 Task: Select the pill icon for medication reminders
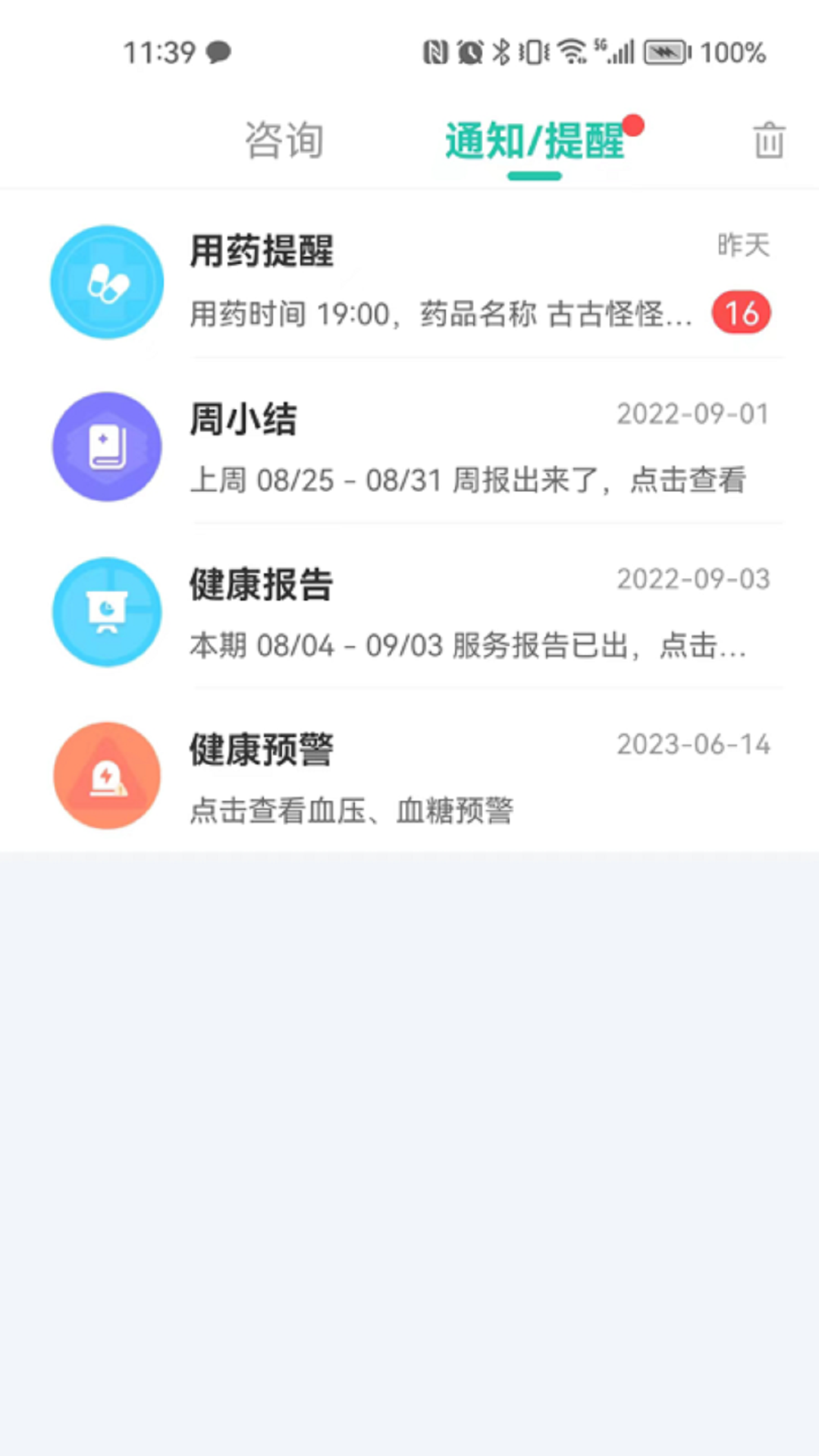pos(106,281)
